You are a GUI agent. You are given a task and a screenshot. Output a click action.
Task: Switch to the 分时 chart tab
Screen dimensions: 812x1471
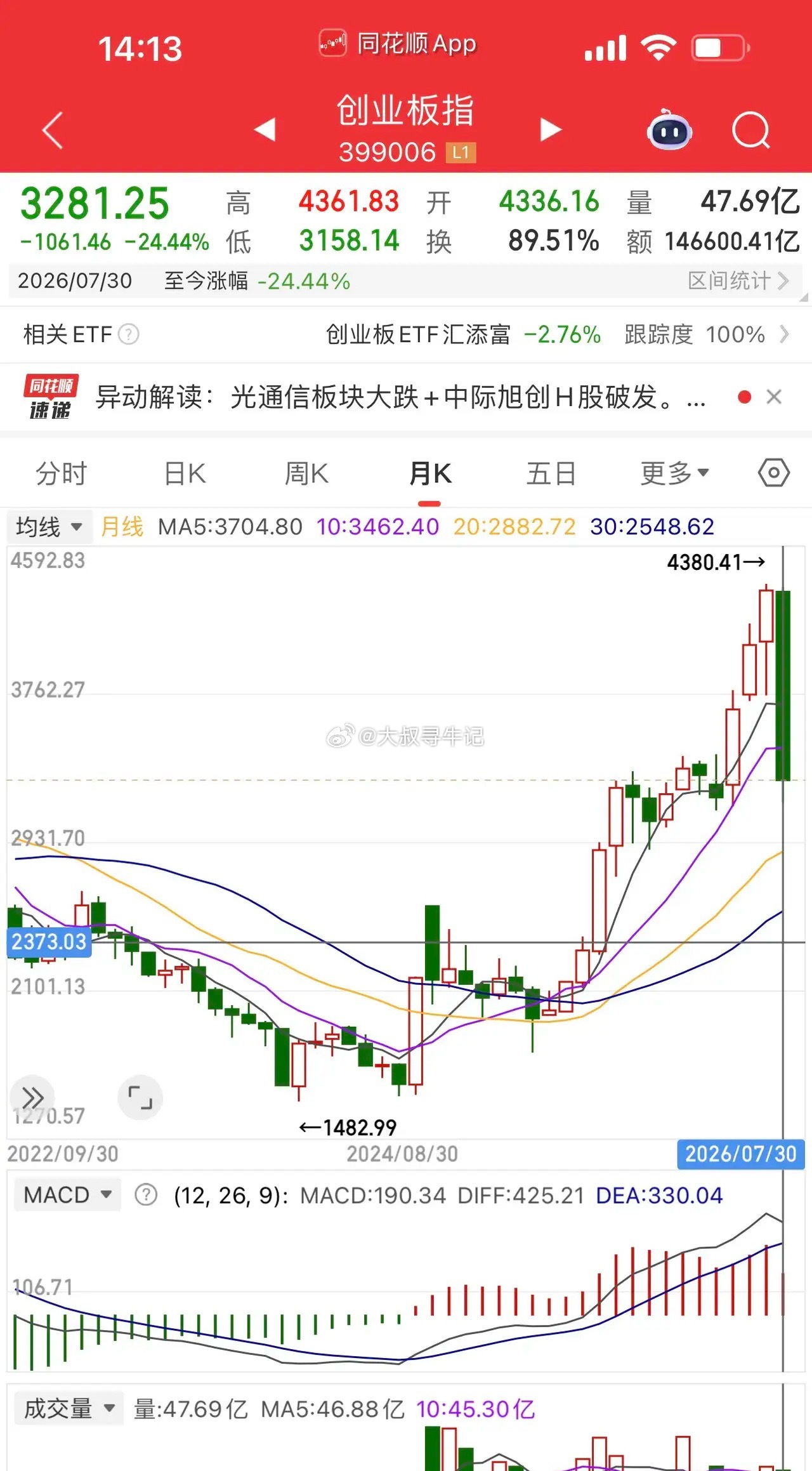(x=61, y=473)
